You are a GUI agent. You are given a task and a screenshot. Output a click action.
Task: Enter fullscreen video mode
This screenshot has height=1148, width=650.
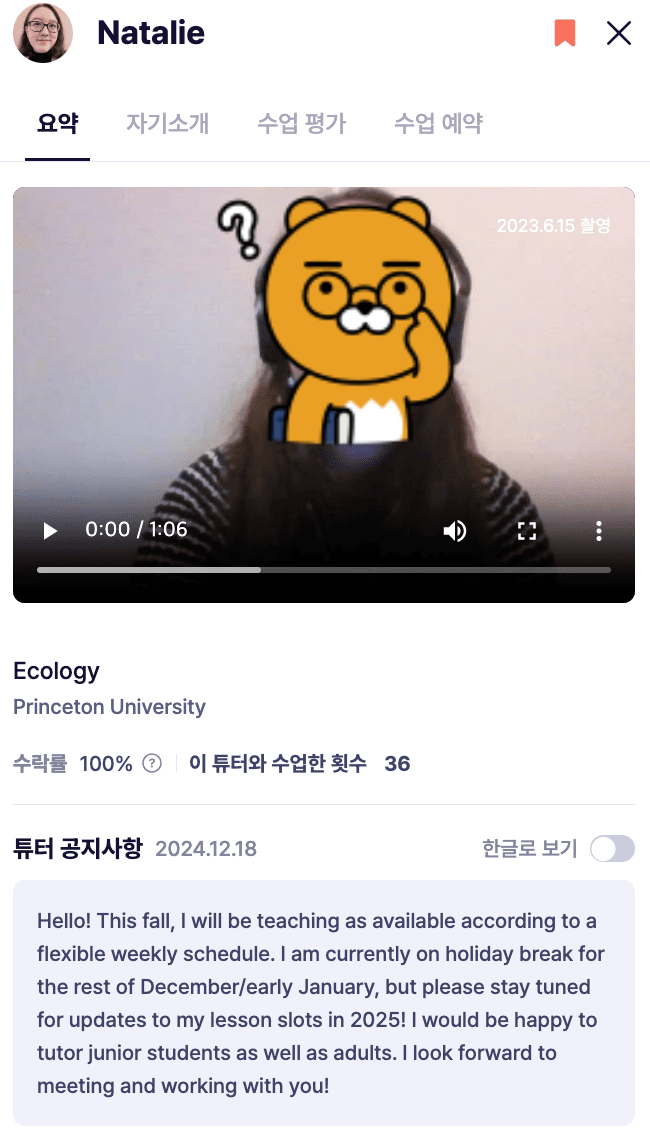527,530
